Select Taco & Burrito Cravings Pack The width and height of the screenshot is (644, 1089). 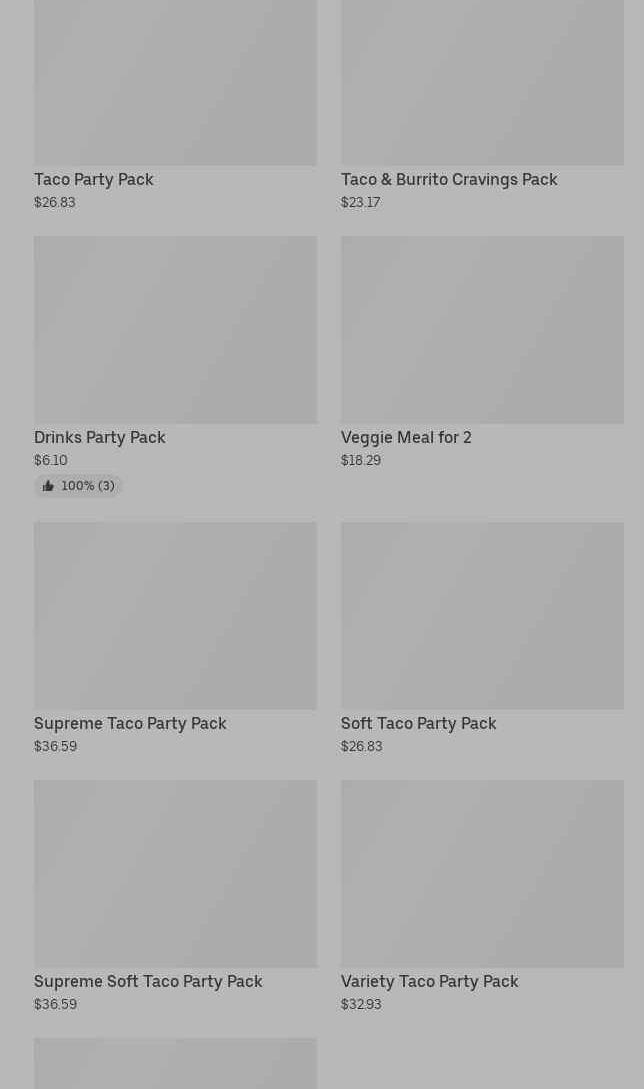tap(482, 106)
